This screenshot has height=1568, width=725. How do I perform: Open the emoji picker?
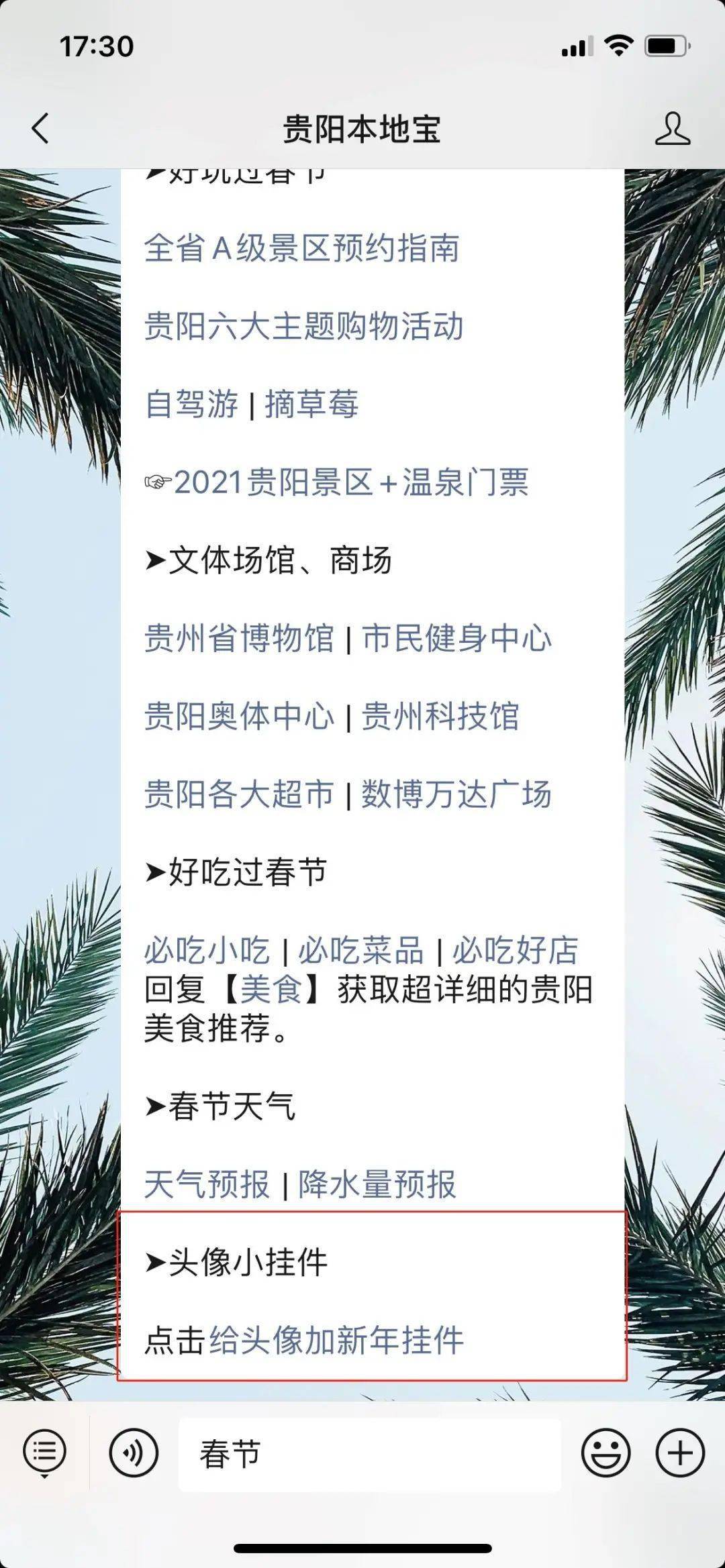(x=606, y=1454)
